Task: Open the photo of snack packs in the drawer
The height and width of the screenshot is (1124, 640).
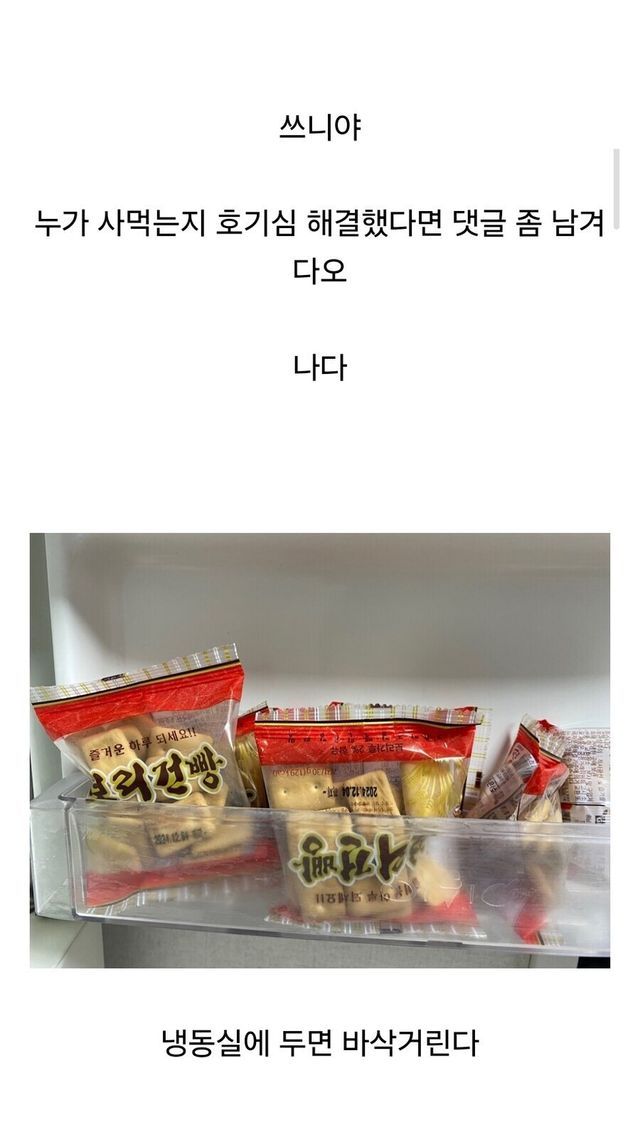Action: 320,750
